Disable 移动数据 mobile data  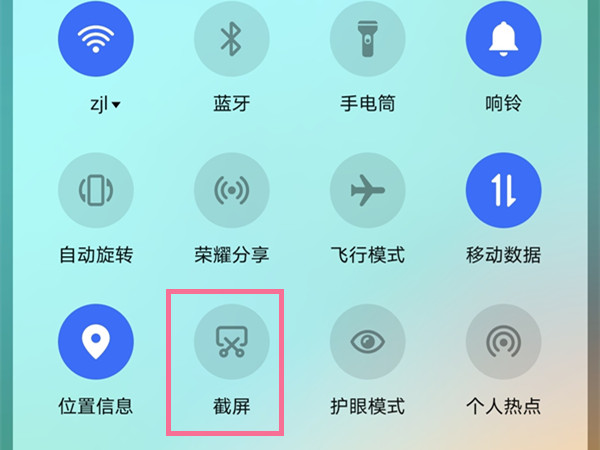504,190
